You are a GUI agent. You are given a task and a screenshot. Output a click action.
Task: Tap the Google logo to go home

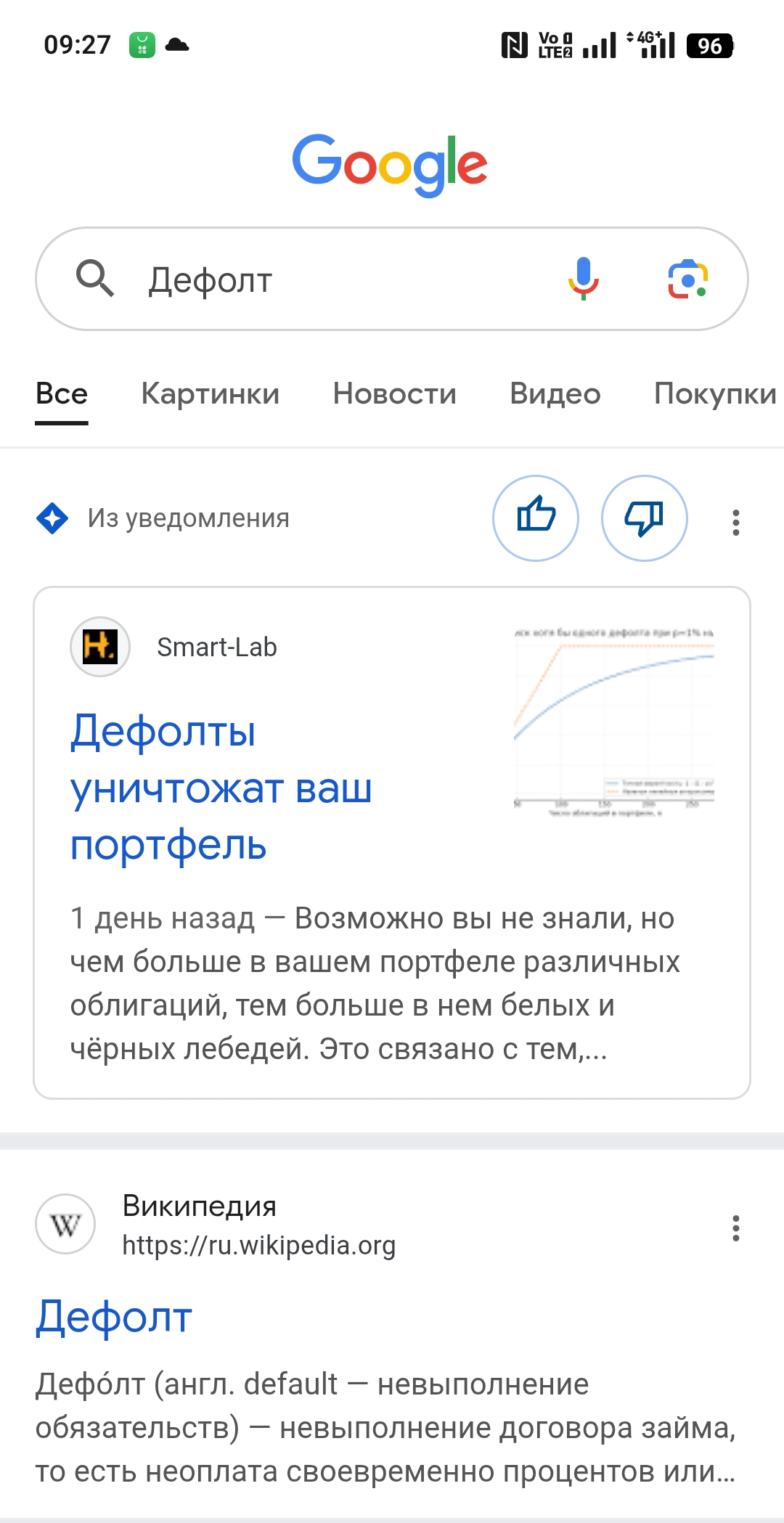(390, 164)
